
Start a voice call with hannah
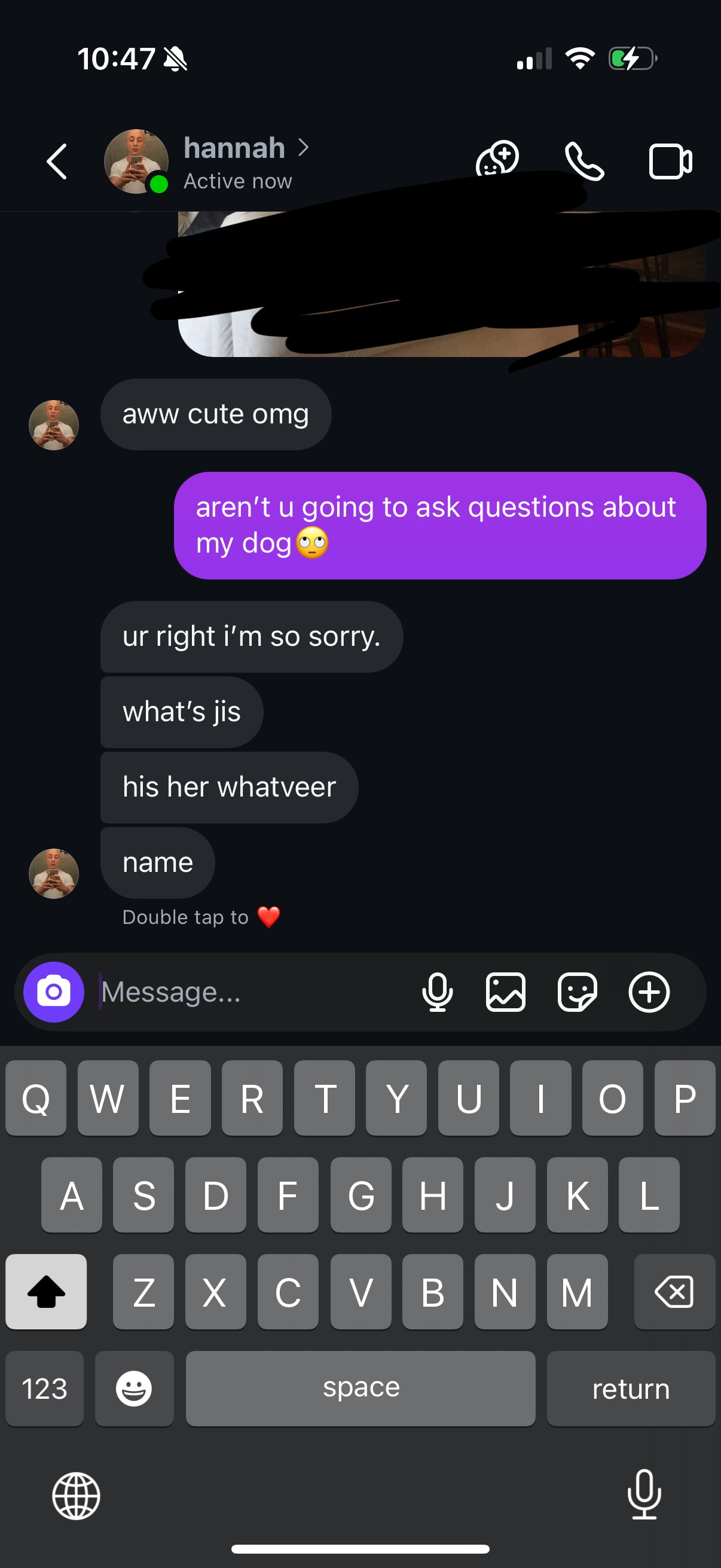click(x=584, y=161)
